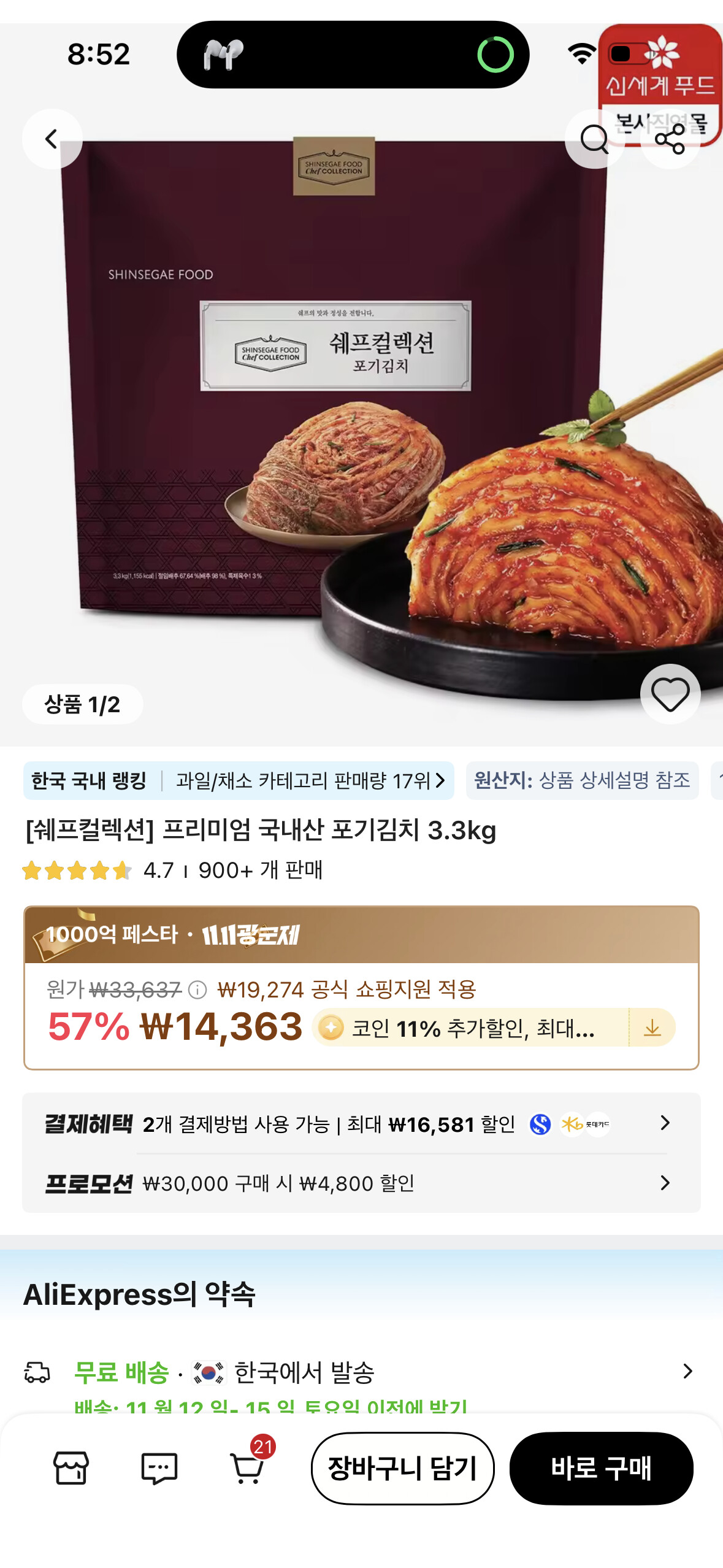Open search with the magnifier icon
723x1568 pixels.
click(594, 139)
